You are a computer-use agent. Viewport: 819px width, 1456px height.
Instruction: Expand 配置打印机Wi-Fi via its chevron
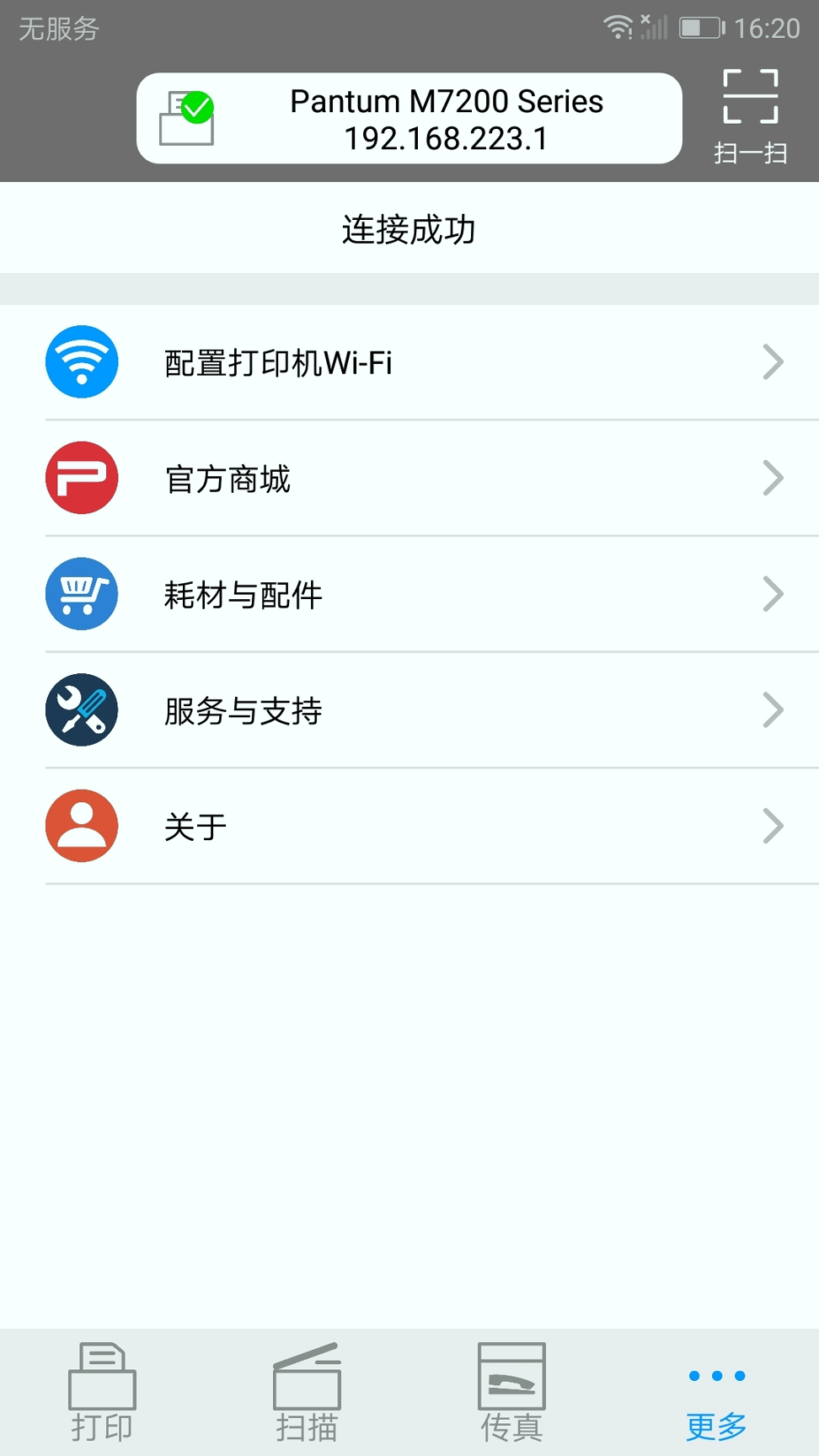pyautogui.click(x=773, y=361)
